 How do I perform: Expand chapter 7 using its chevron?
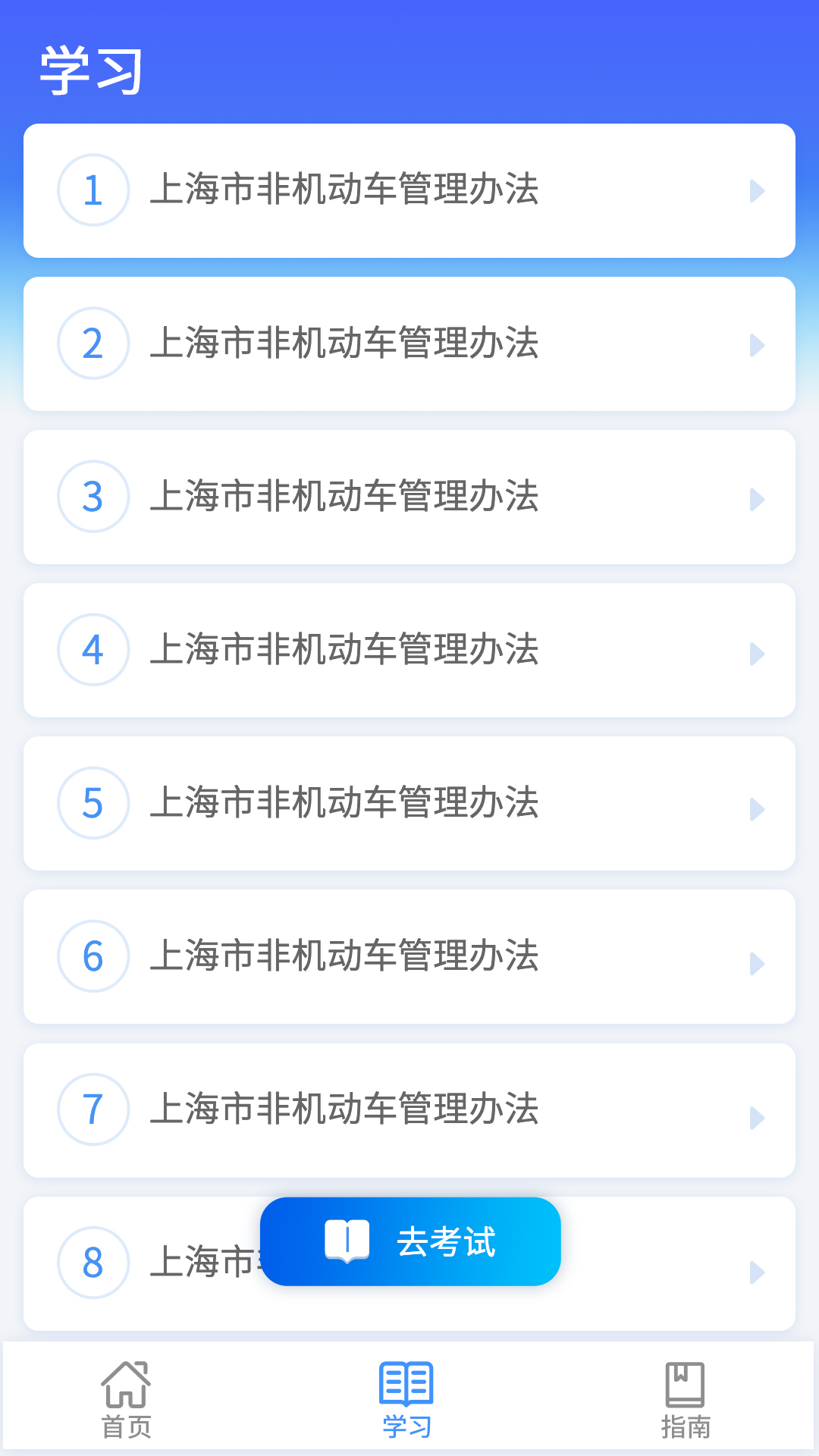756,1111
